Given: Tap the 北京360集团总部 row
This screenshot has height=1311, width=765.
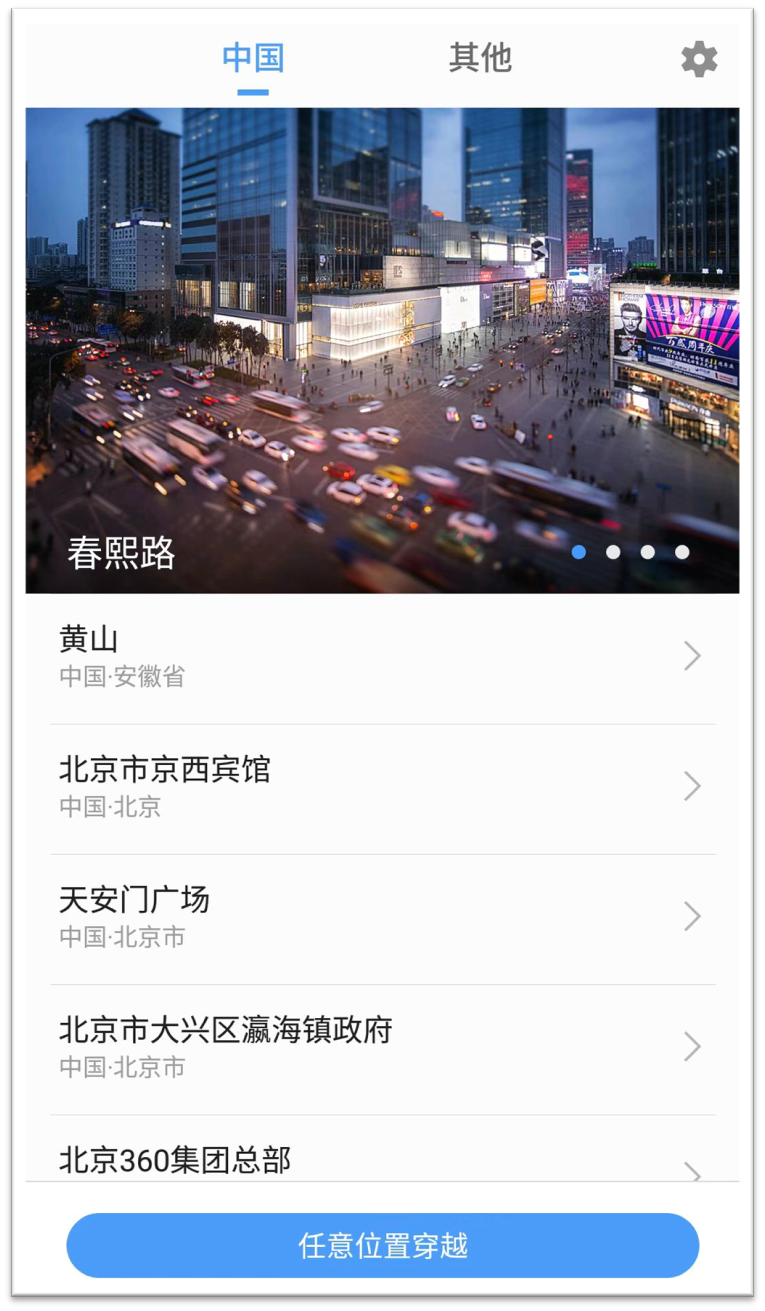Looking at the screenshot, I should 382,1160.
